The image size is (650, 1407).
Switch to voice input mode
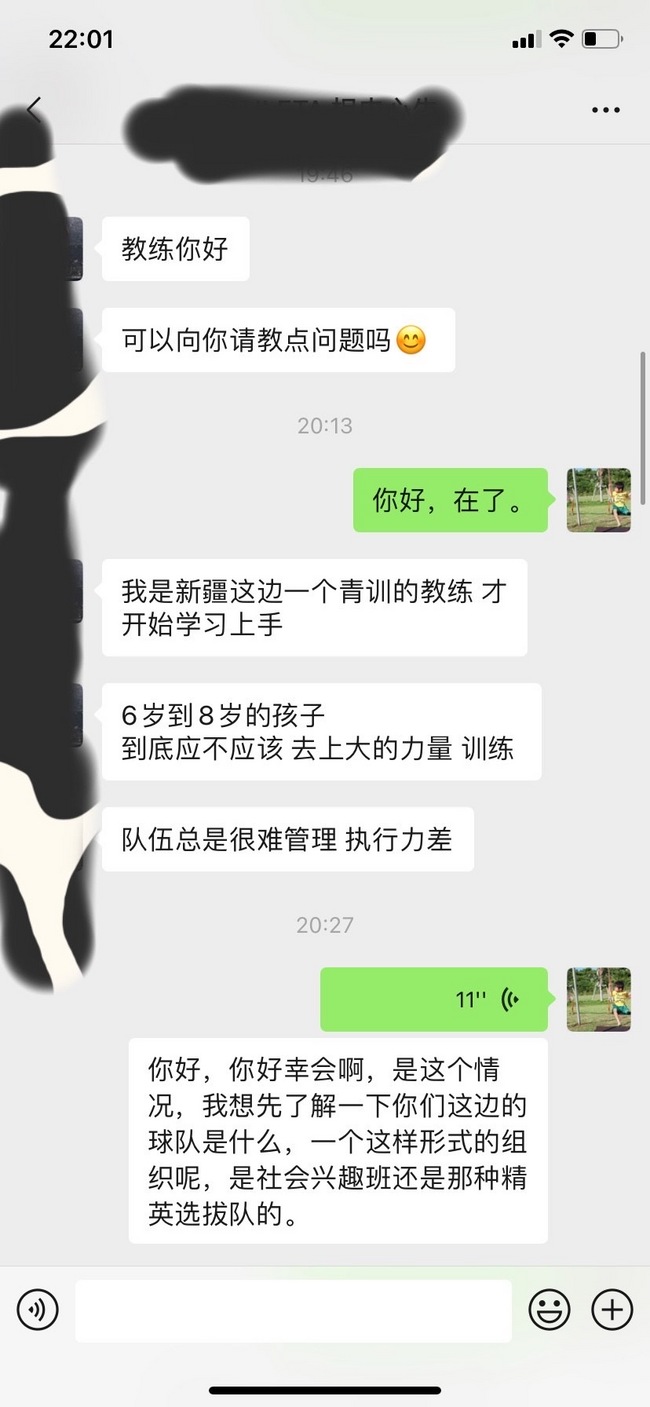38,1309
